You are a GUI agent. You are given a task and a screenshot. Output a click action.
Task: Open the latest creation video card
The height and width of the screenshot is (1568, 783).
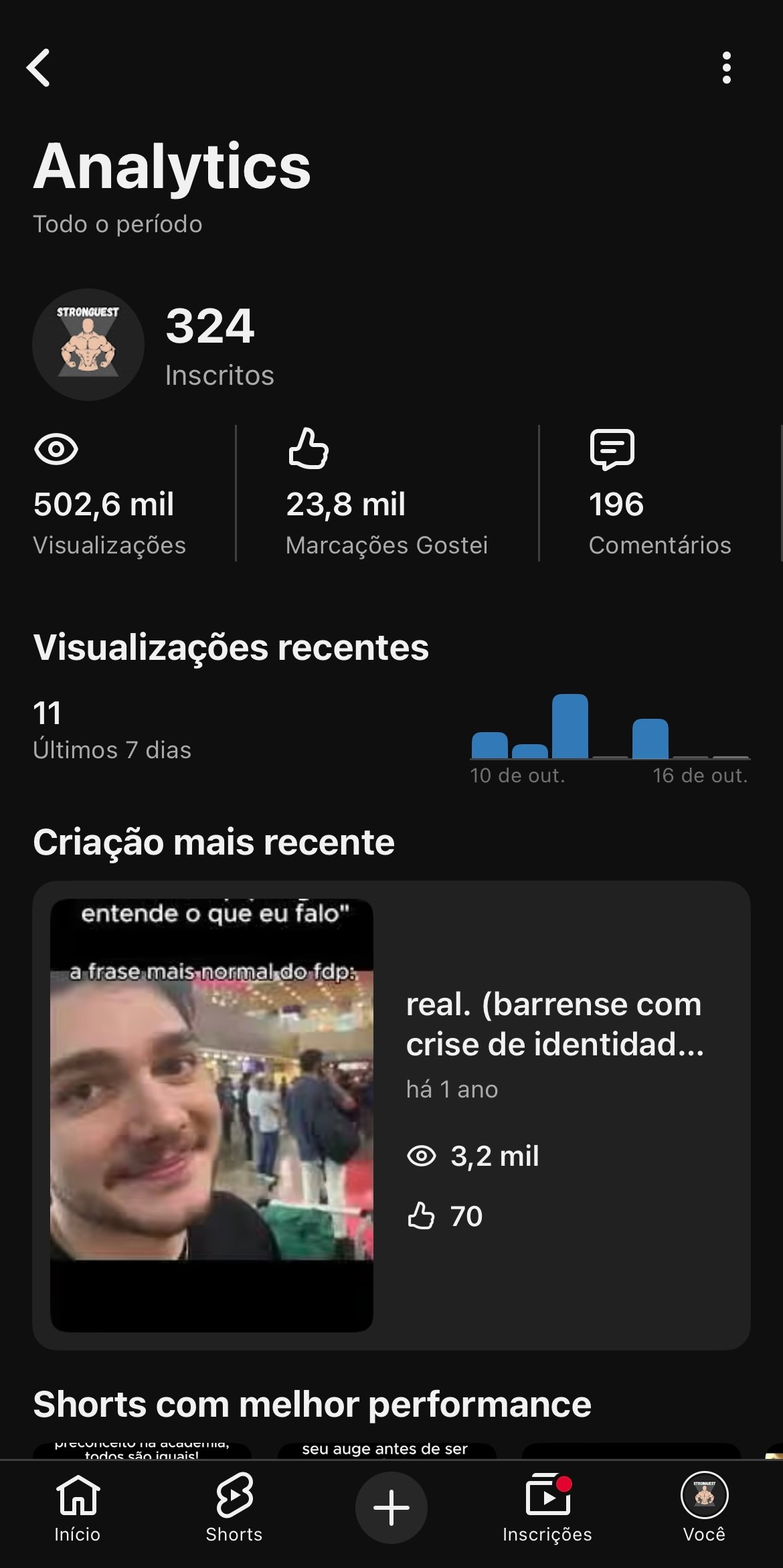tap(391, 1115)
